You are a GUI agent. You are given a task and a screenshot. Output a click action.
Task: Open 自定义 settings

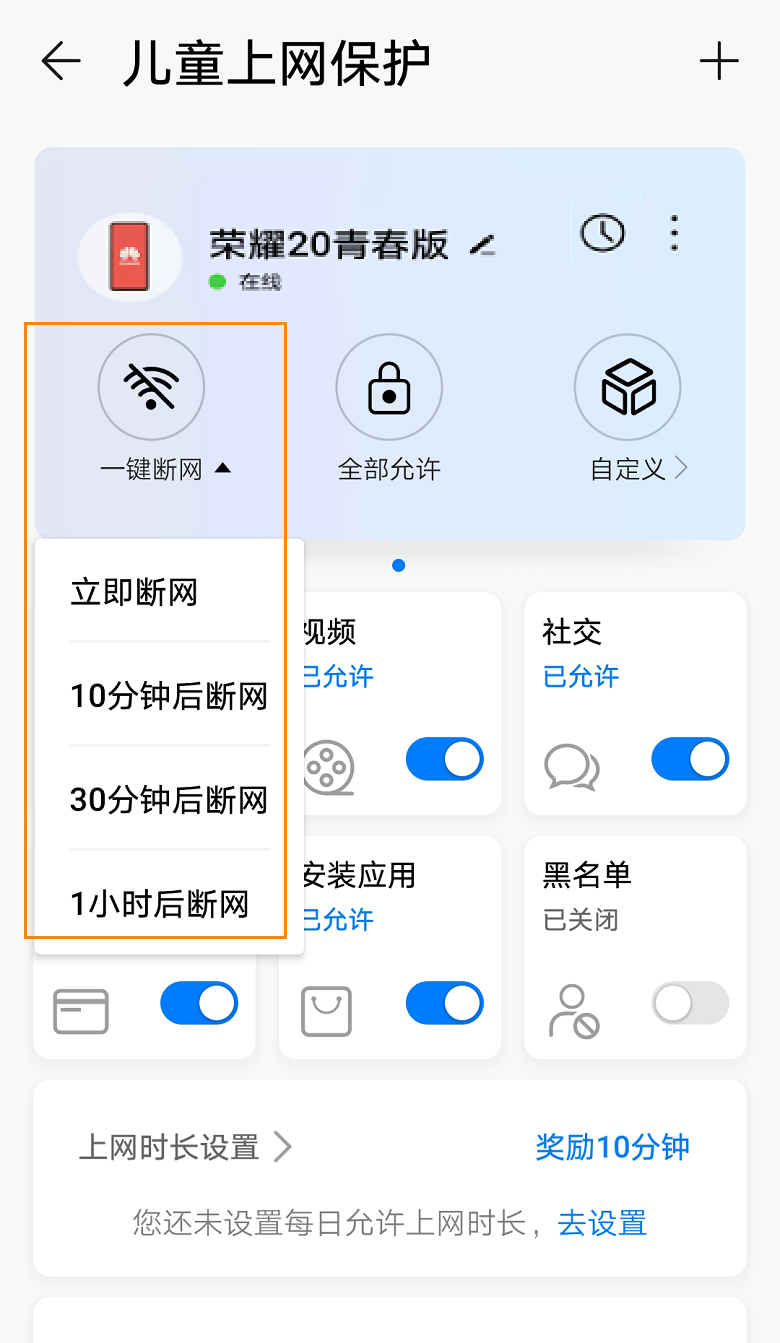pos(627,388)
